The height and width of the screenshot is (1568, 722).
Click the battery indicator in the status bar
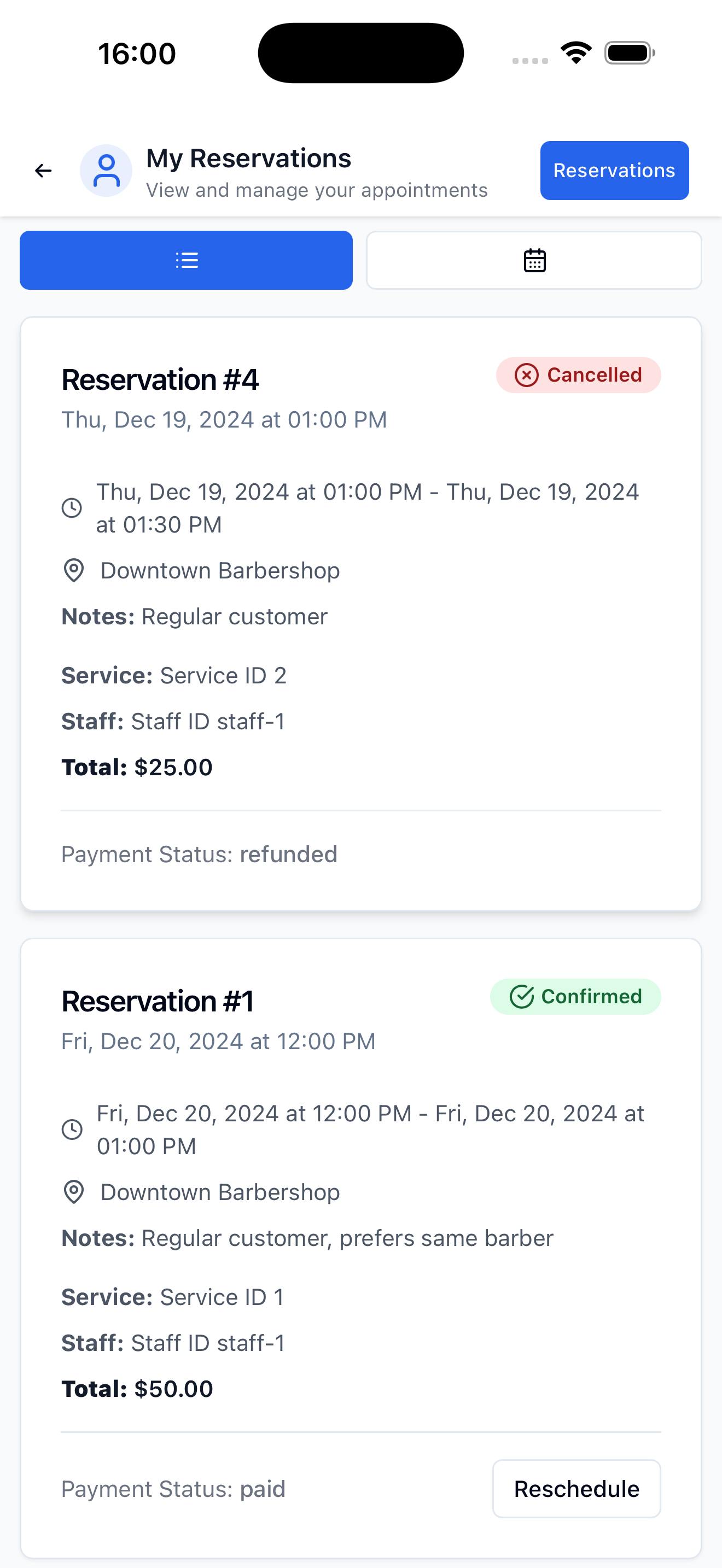pyautogui.click(x=628, y=52)
